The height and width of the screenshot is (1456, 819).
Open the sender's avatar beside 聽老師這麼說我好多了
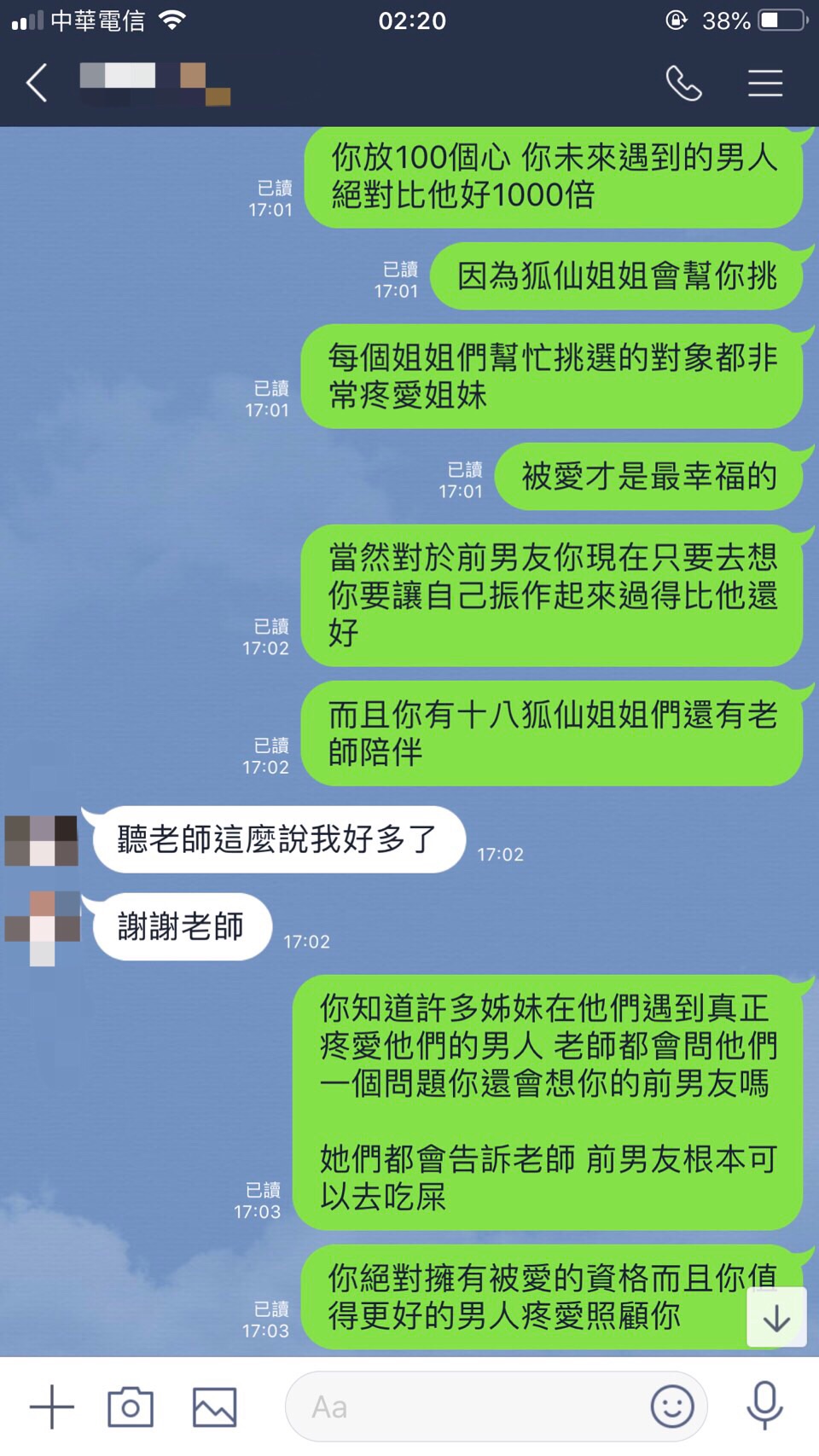[x=42, y=841]
